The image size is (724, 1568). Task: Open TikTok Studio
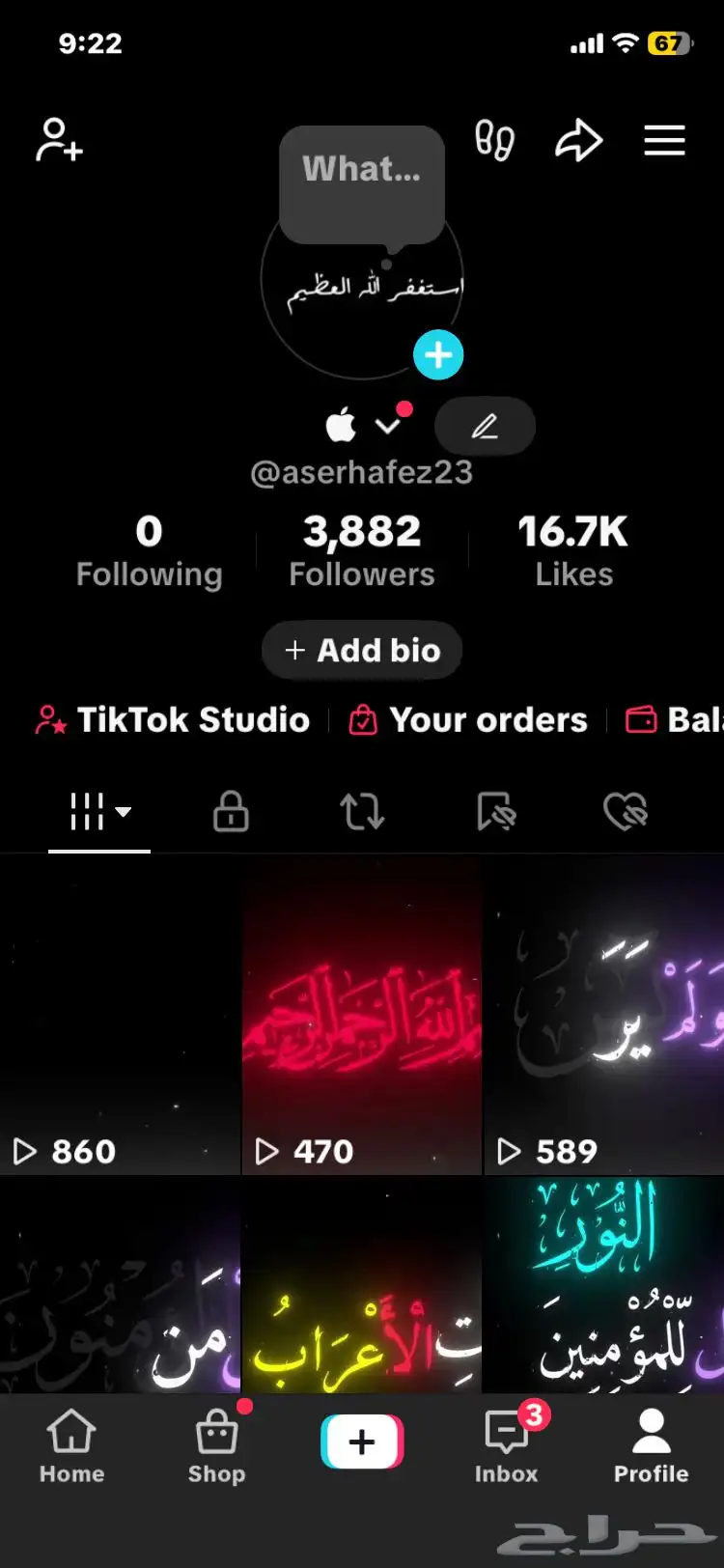174,720
